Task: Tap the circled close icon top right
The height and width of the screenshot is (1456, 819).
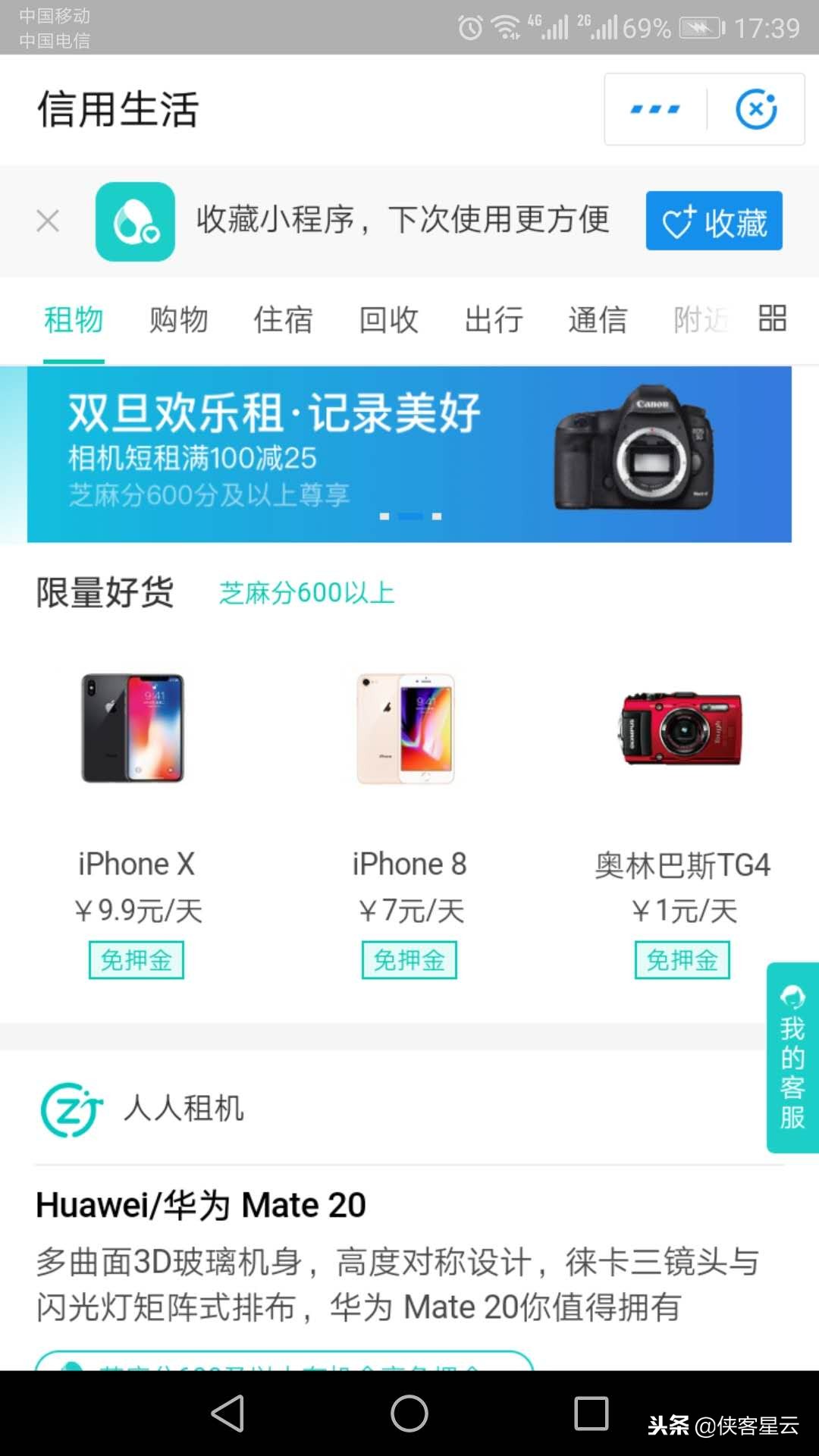Action: pos(755,108)
